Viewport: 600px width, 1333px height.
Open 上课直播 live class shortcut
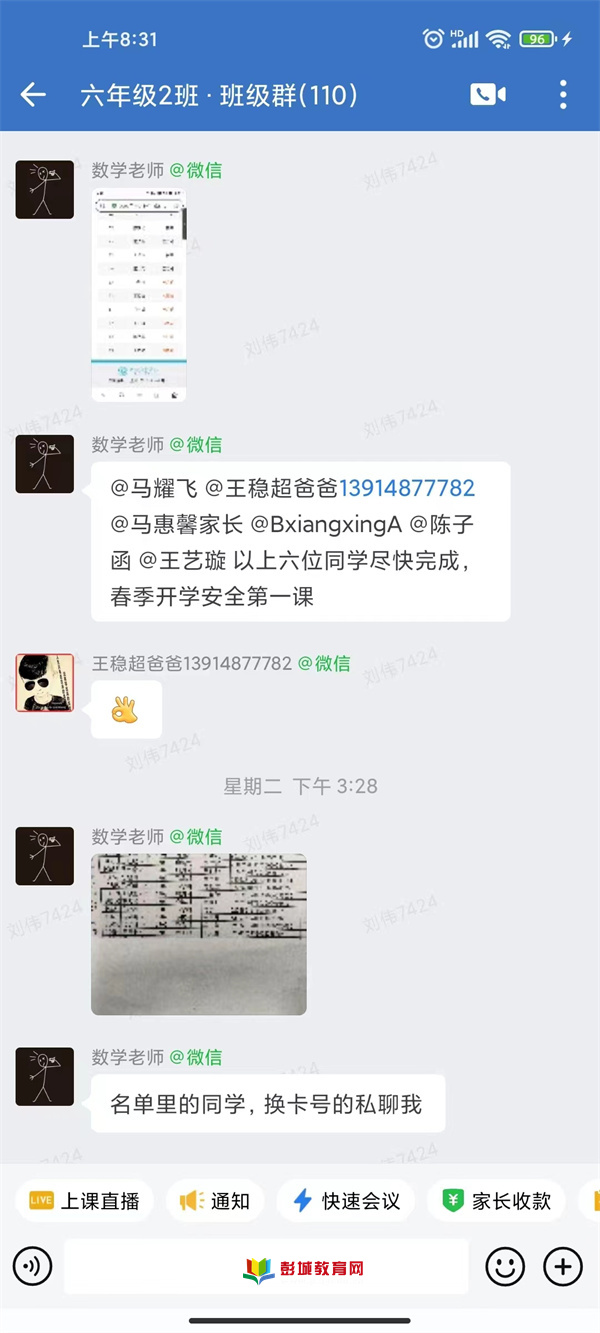pos(84,1201)
